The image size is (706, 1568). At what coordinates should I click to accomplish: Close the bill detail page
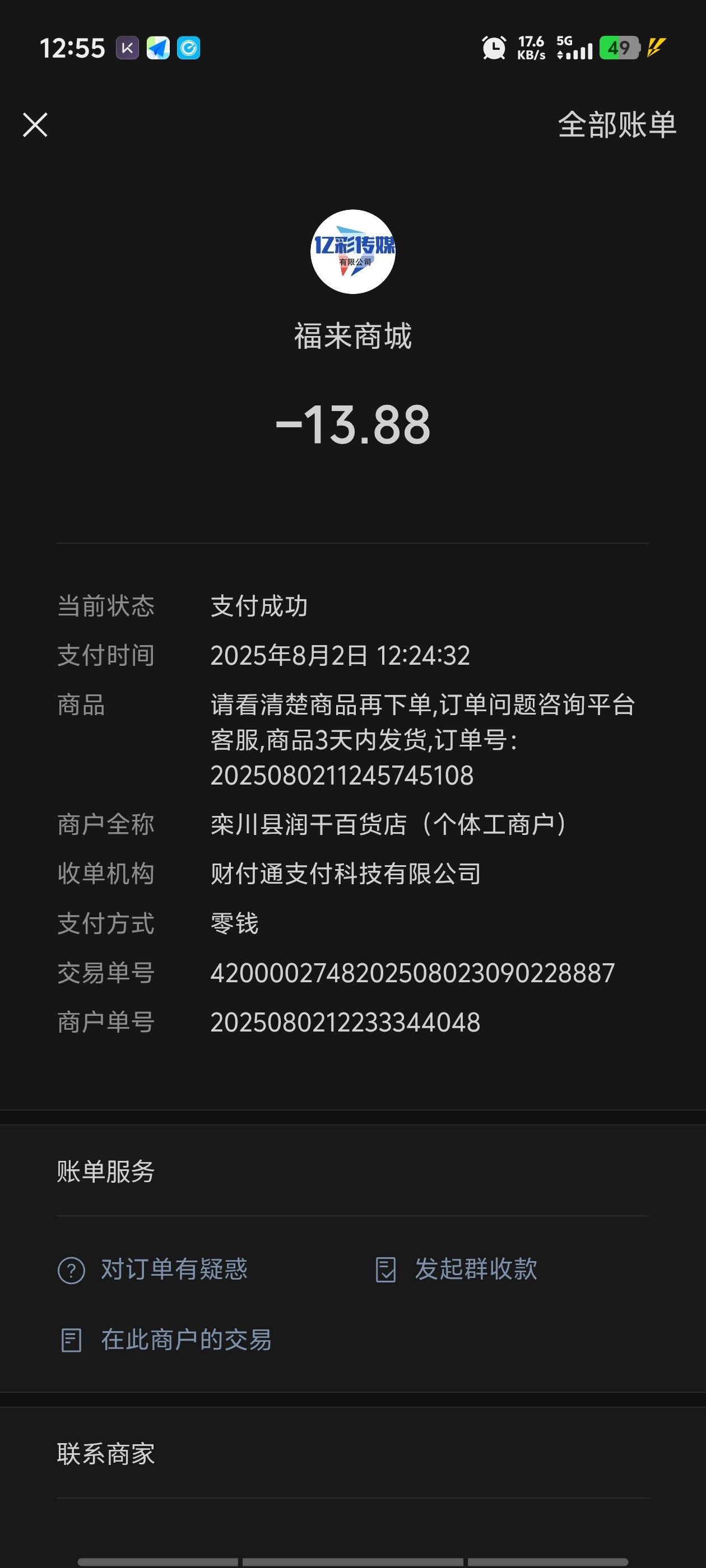click(35, 125)
